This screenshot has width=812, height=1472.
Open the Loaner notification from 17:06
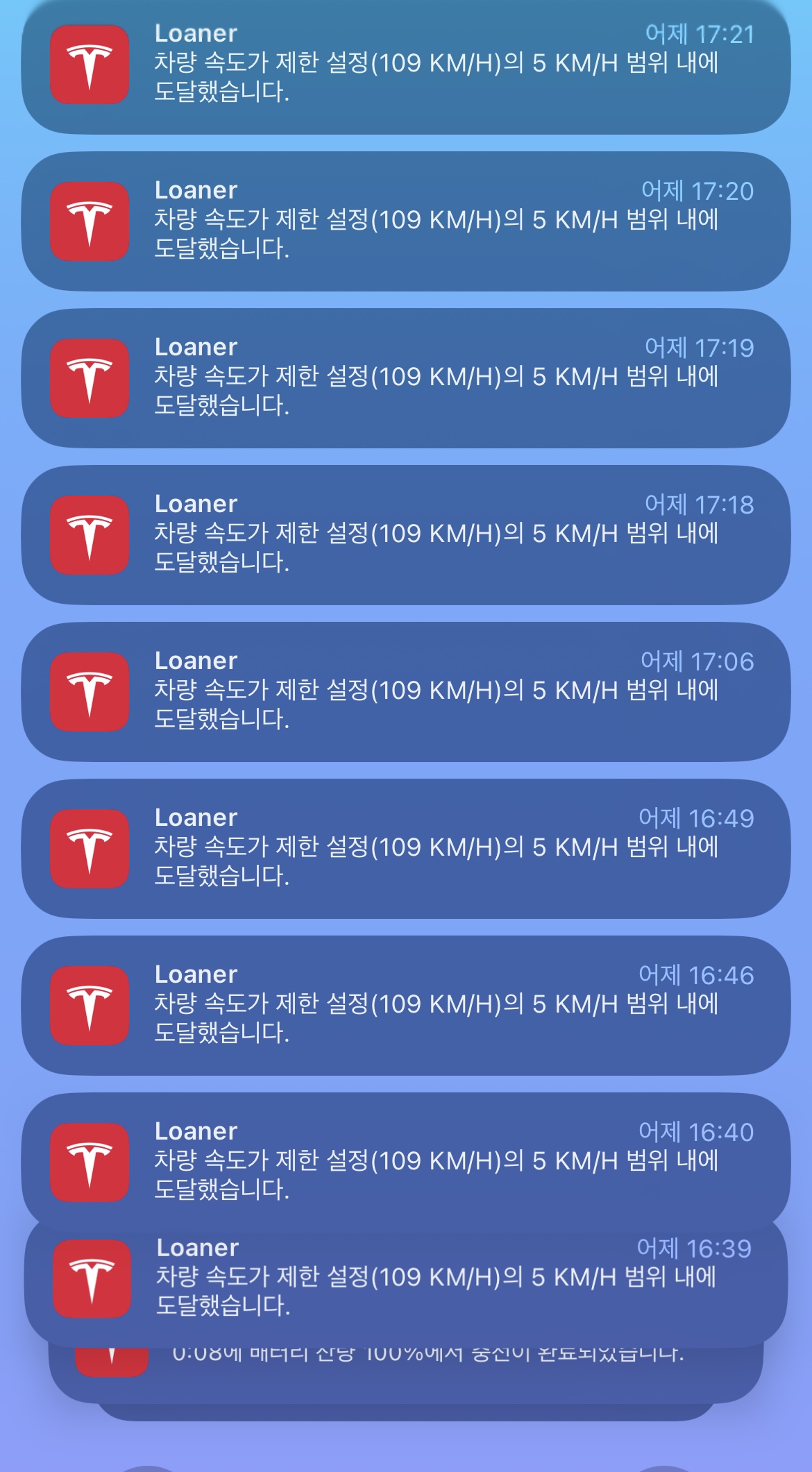point(406,692)
